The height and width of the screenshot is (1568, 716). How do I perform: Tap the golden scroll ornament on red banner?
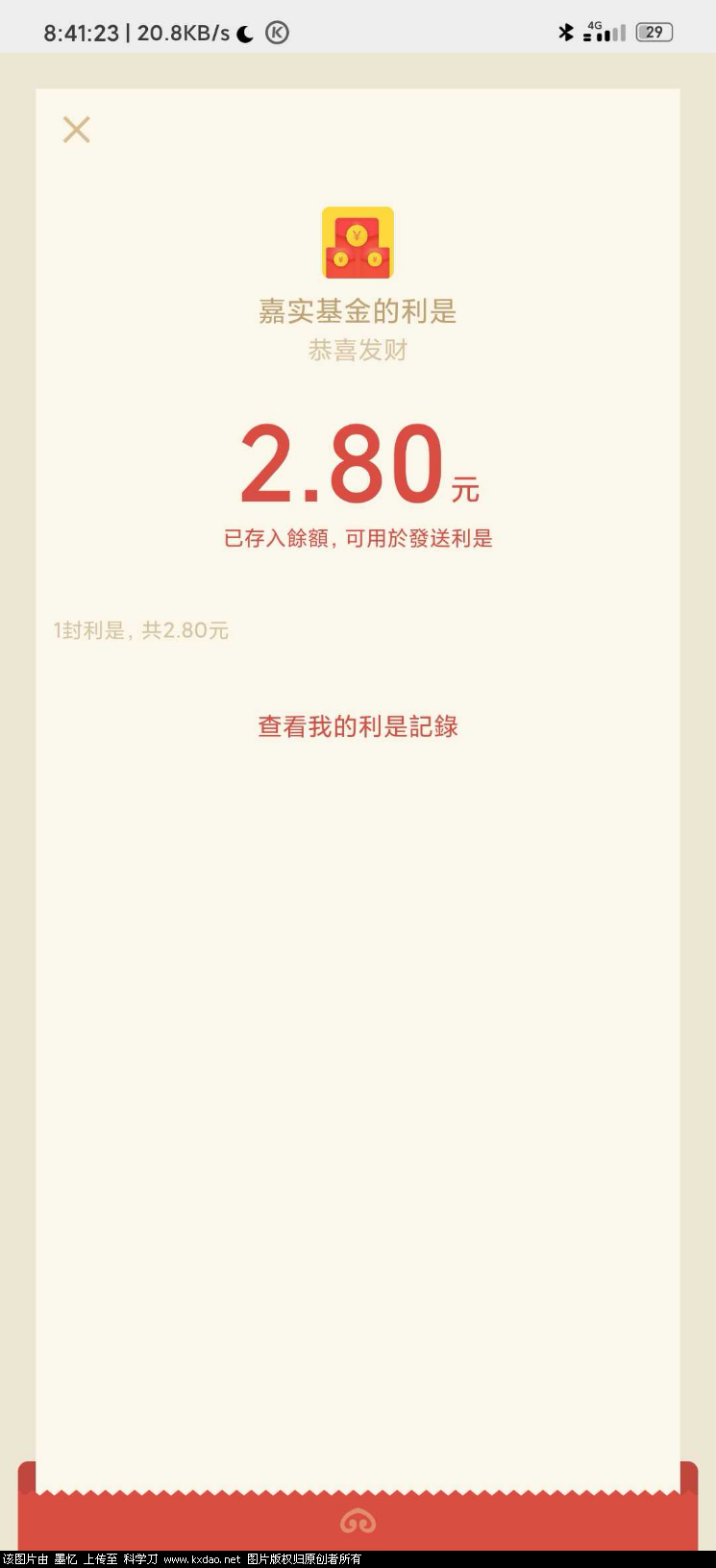point(358,1521)
